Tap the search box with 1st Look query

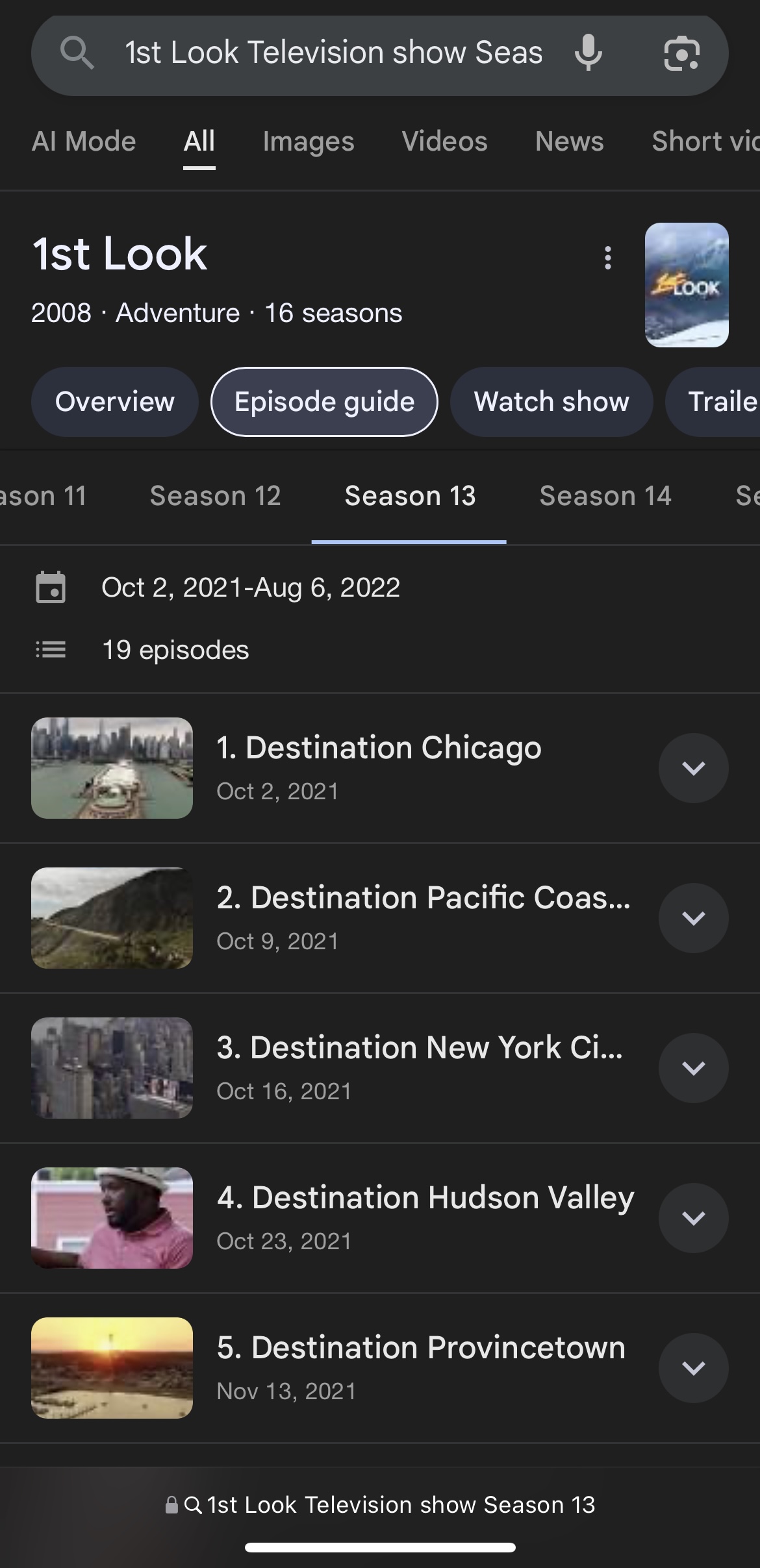(x=333, y=53)
